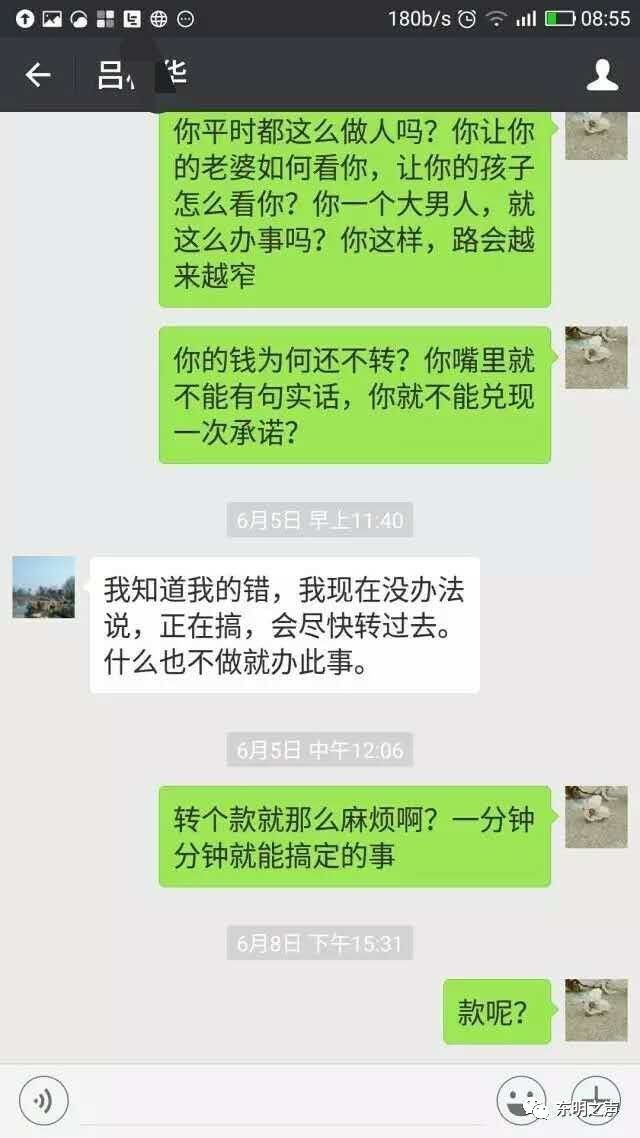Switch to voice message input
This screenshot has height=1138, width=640.
click(44, 1101)
